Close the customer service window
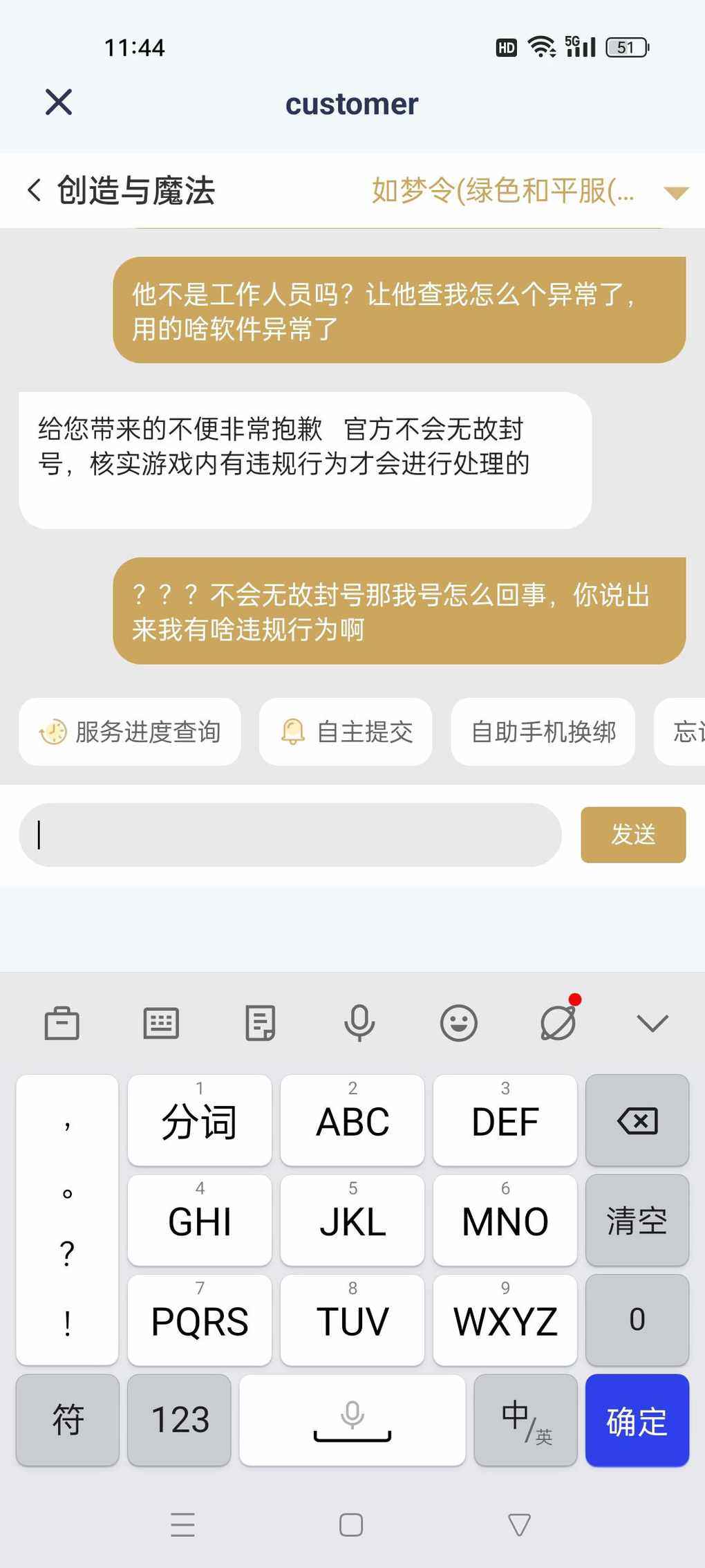The image size is (705, 1568). (x=59, y=102)
